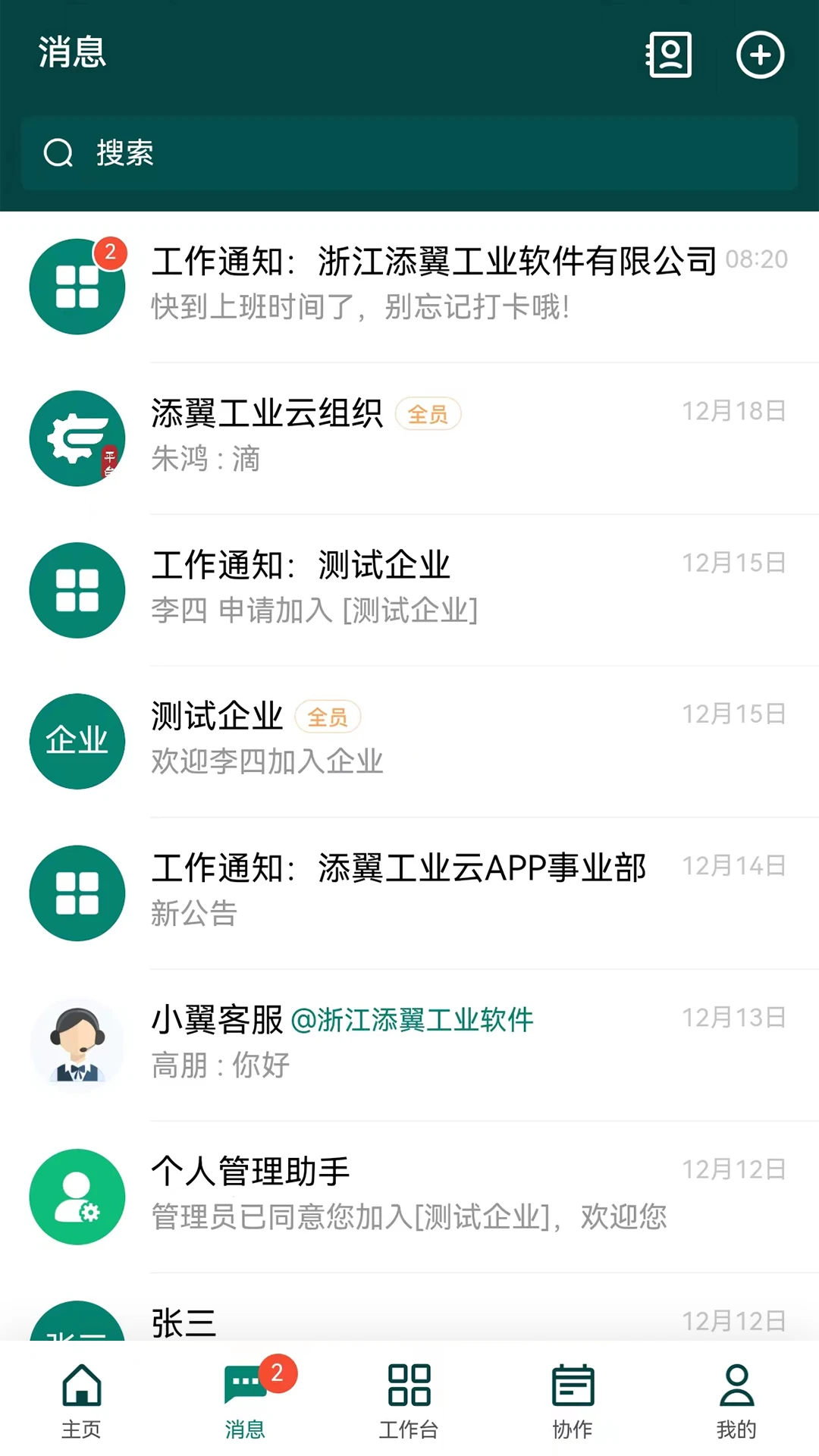The image size is (819, 1456).
Task: Tap the plus icon to add new
Action: 760,55
